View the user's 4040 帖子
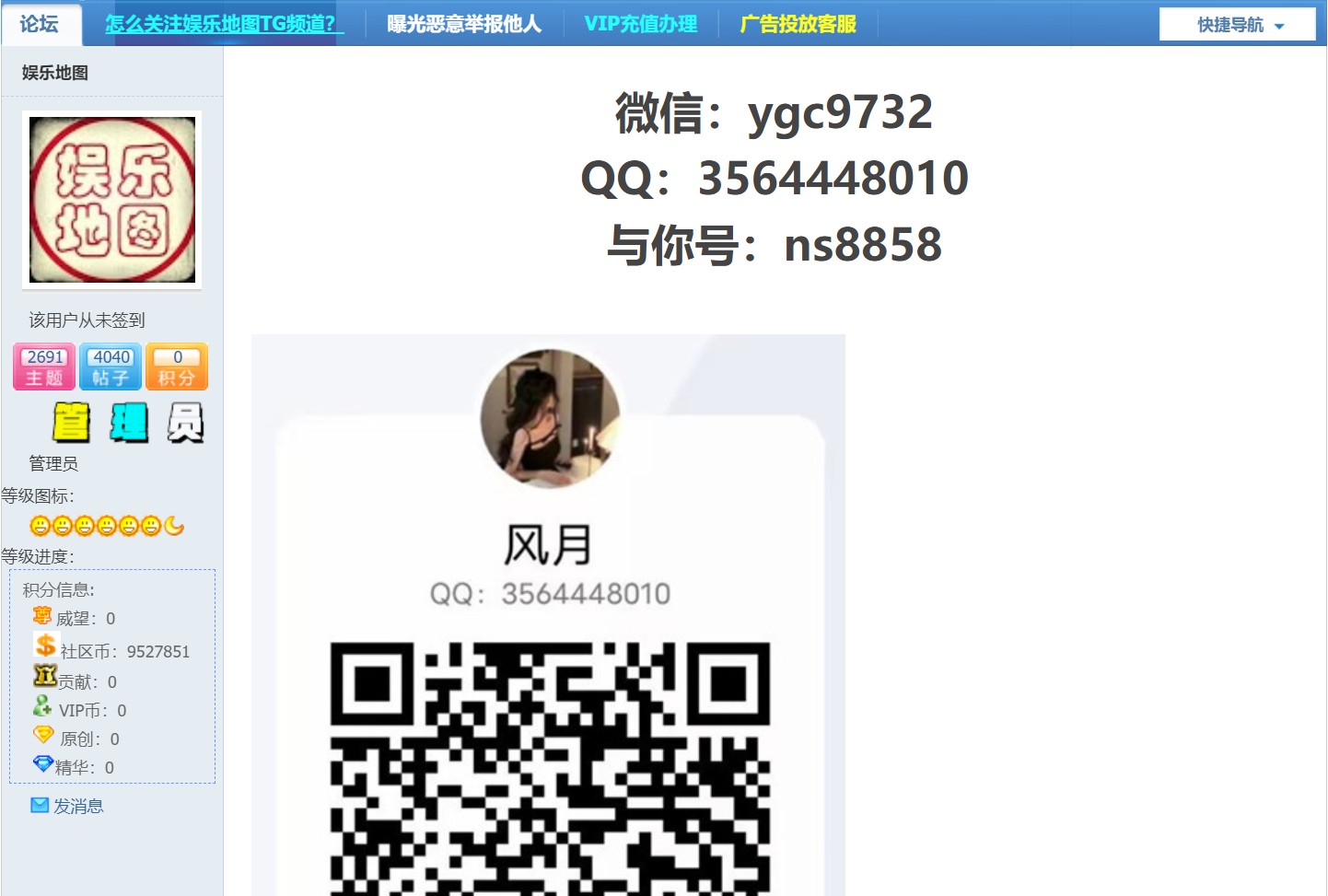1328x896 pixels. click(x=111, y=367)
